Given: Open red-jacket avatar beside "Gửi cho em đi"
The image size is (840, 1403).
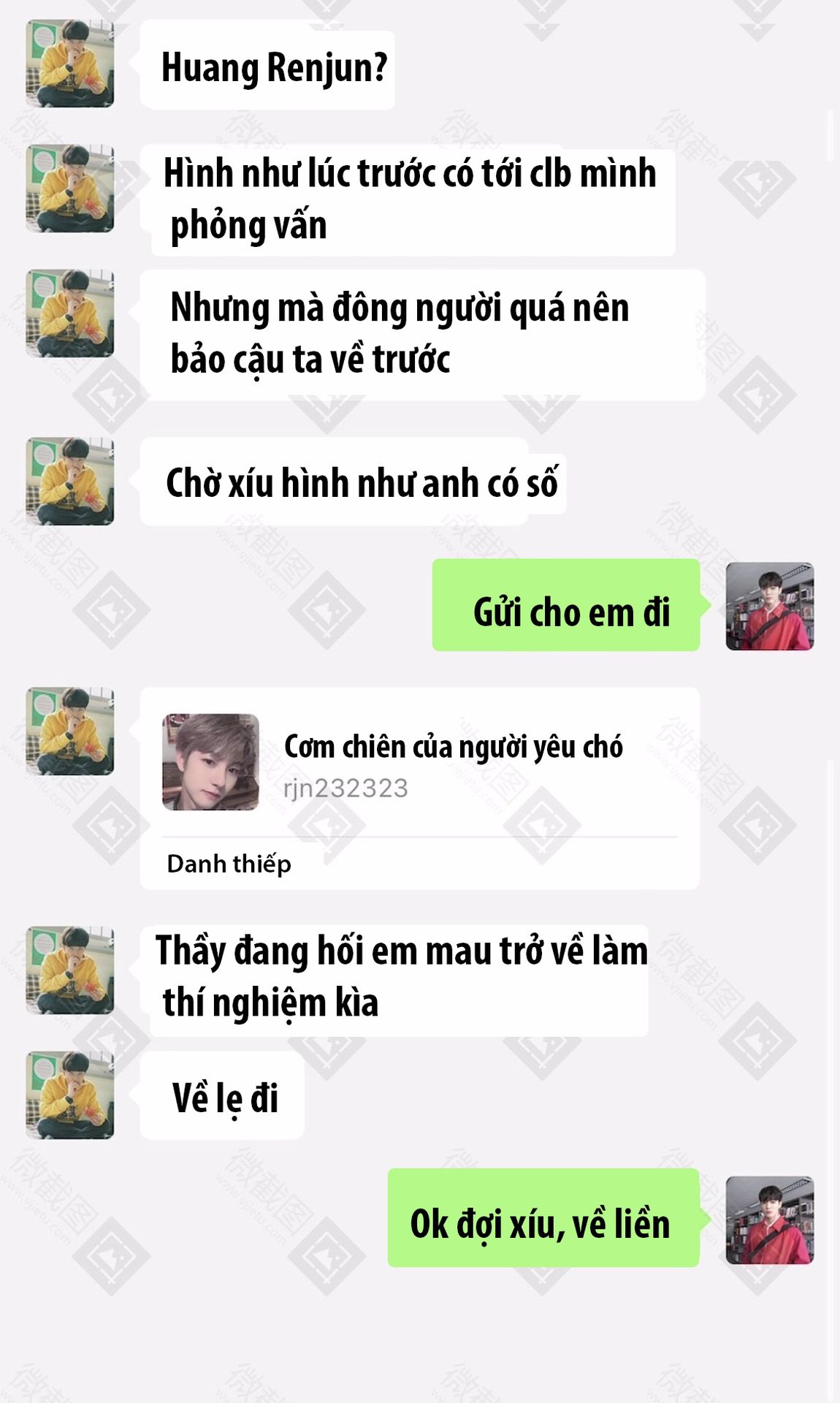Looking at the screenshot, I should pos(769,606).
